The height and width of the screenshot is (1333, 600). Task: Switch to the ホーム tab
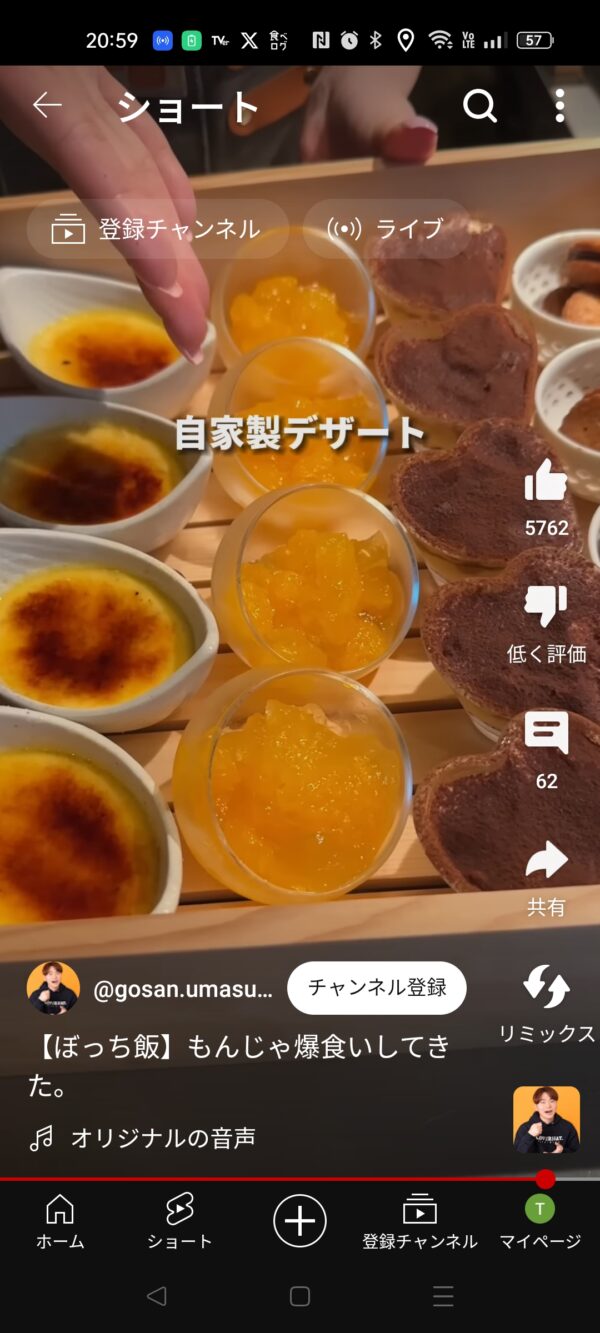click(60, 1221)
